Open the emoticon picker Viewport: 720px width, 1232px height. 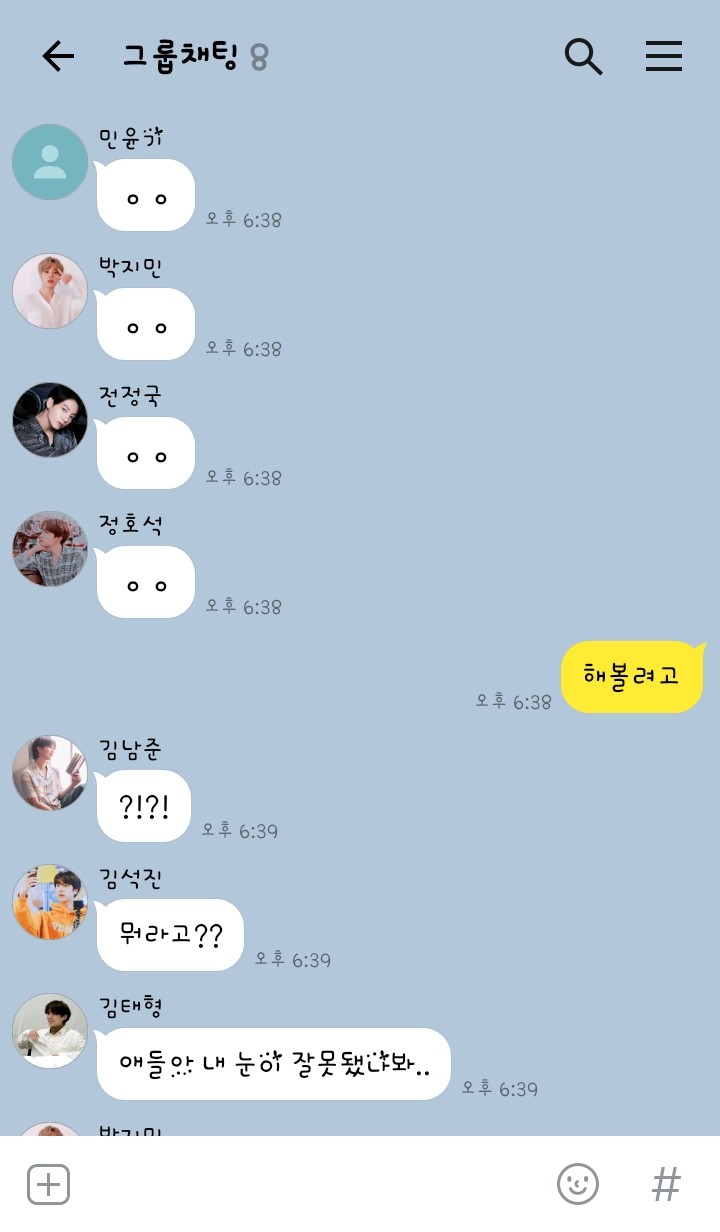577,1185
